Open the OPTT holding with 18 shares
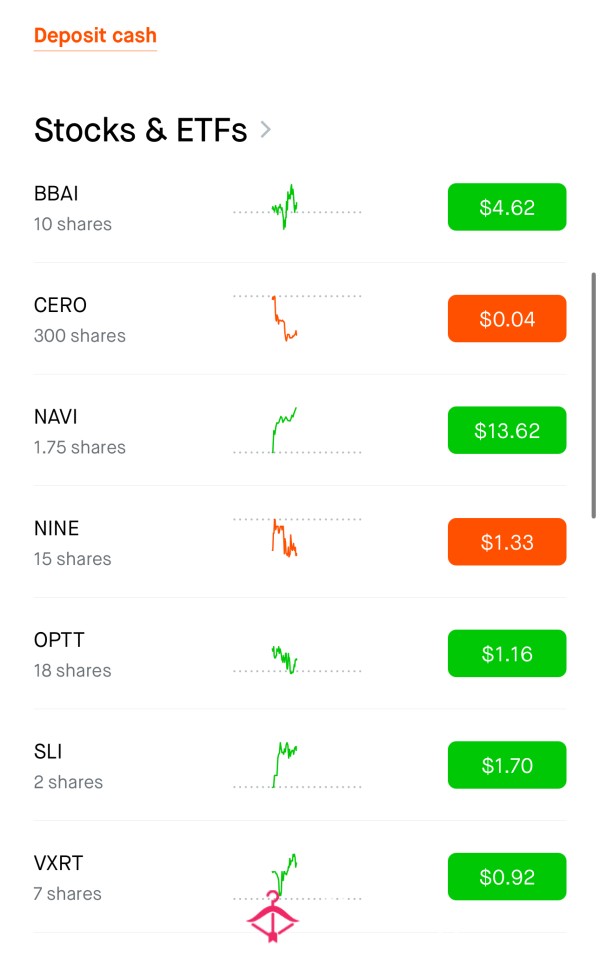The height and width of the screenshot is (971, 600). [x=300, y=653]
